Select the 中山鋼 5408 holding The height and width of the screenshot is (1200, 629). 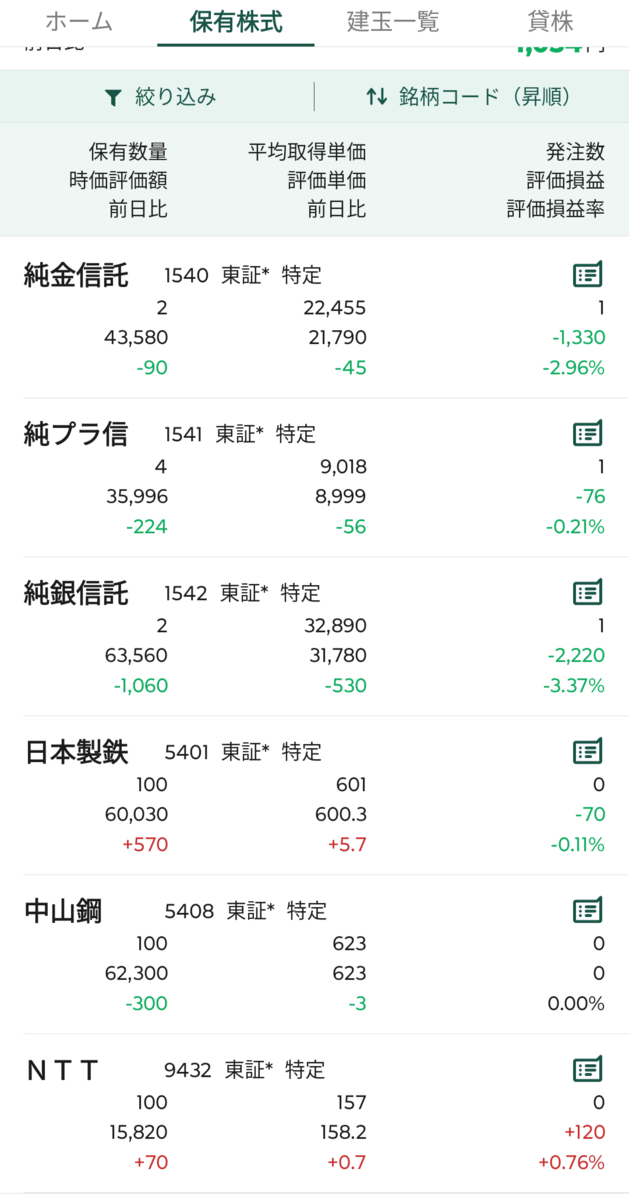314,954
